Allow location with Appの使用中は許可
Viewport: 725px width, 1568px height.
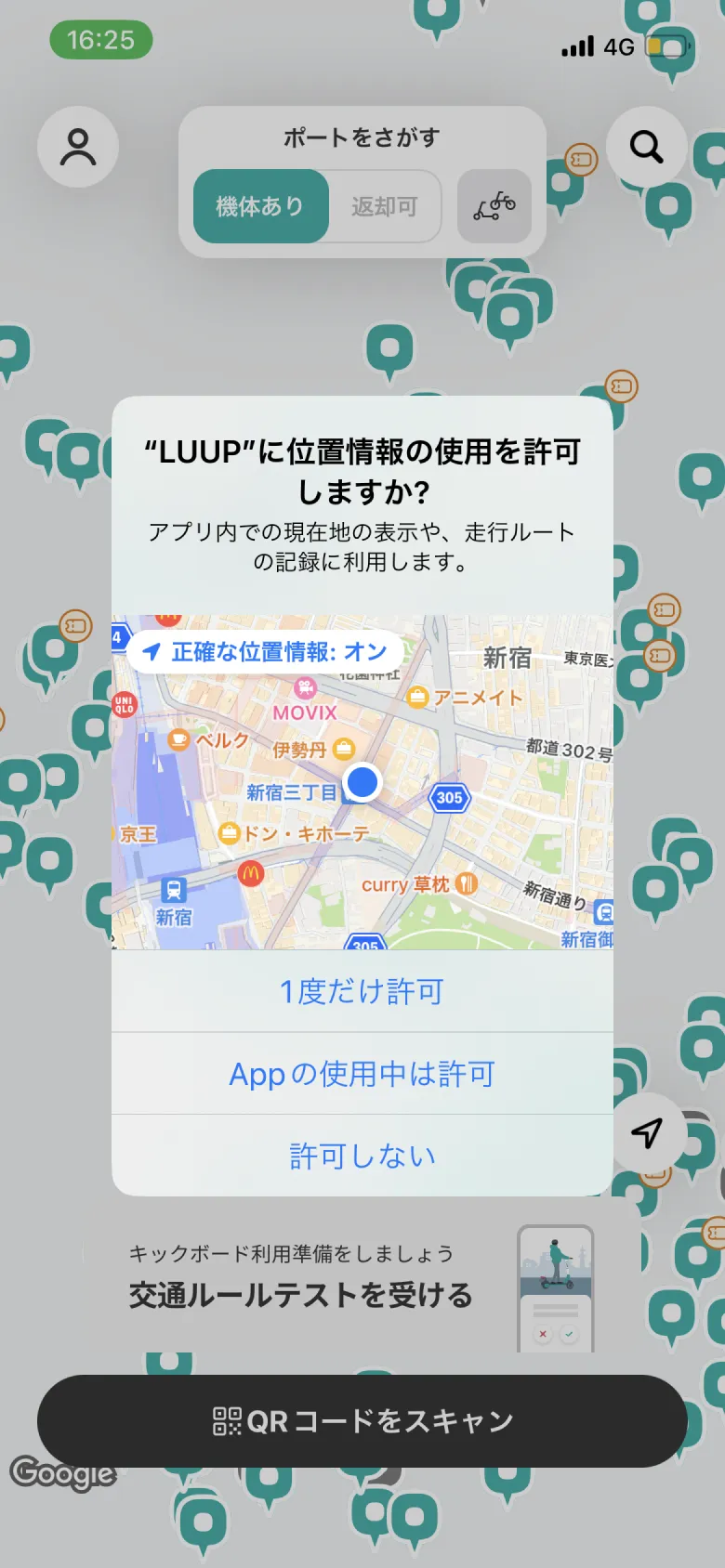pyautogui.click(x=362, y=1073)
